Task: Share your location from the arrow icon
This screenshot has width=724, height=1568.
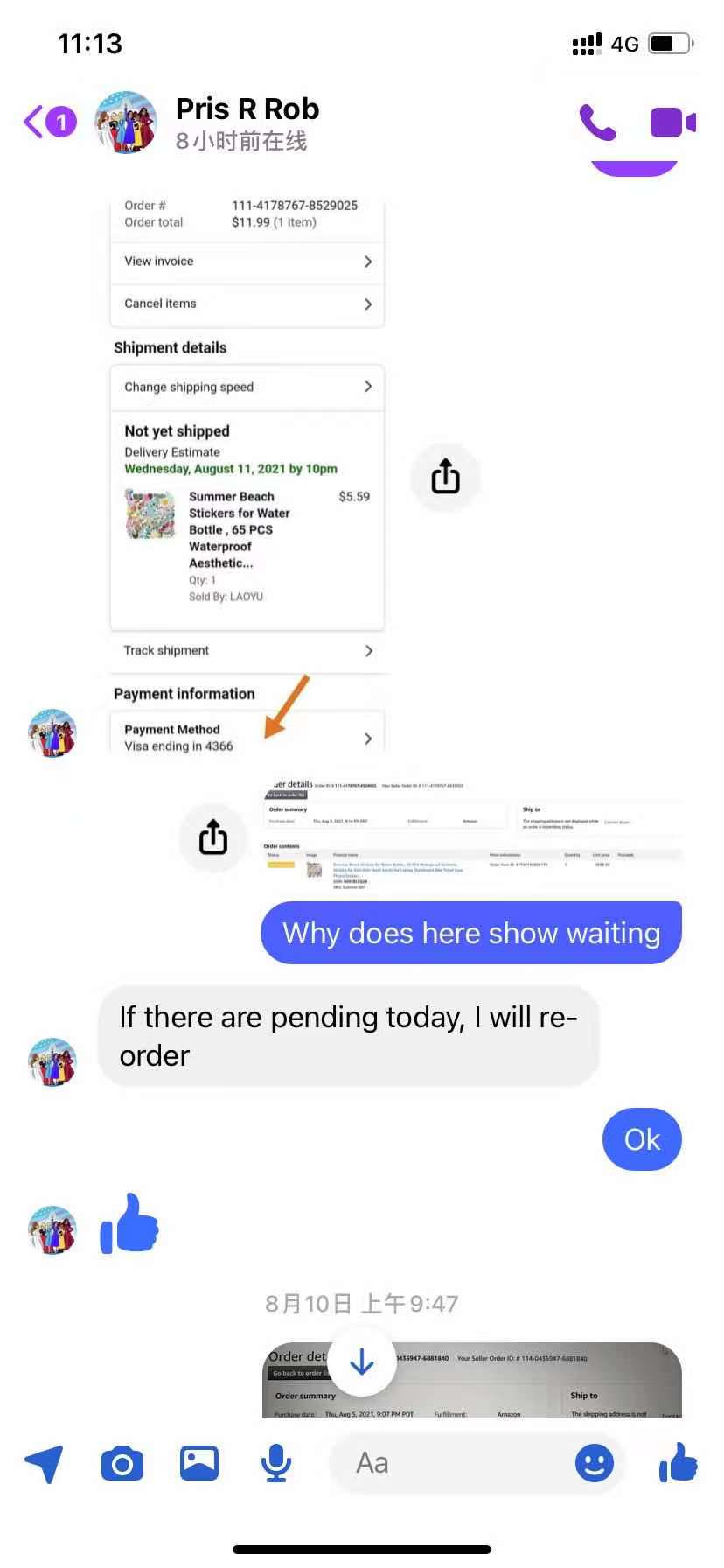Action: [x=44, y=1463]
